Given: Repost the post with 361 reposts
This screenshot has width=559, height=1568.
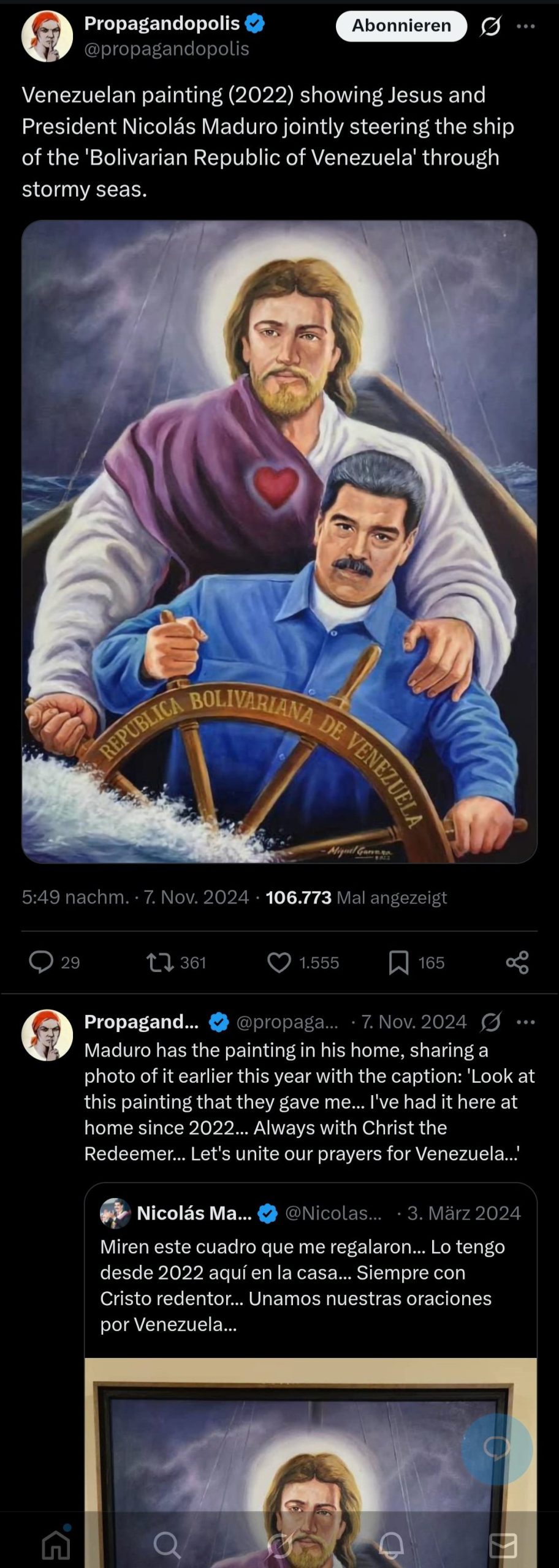Looking at the screenshot, I should [x=160, y=962].
